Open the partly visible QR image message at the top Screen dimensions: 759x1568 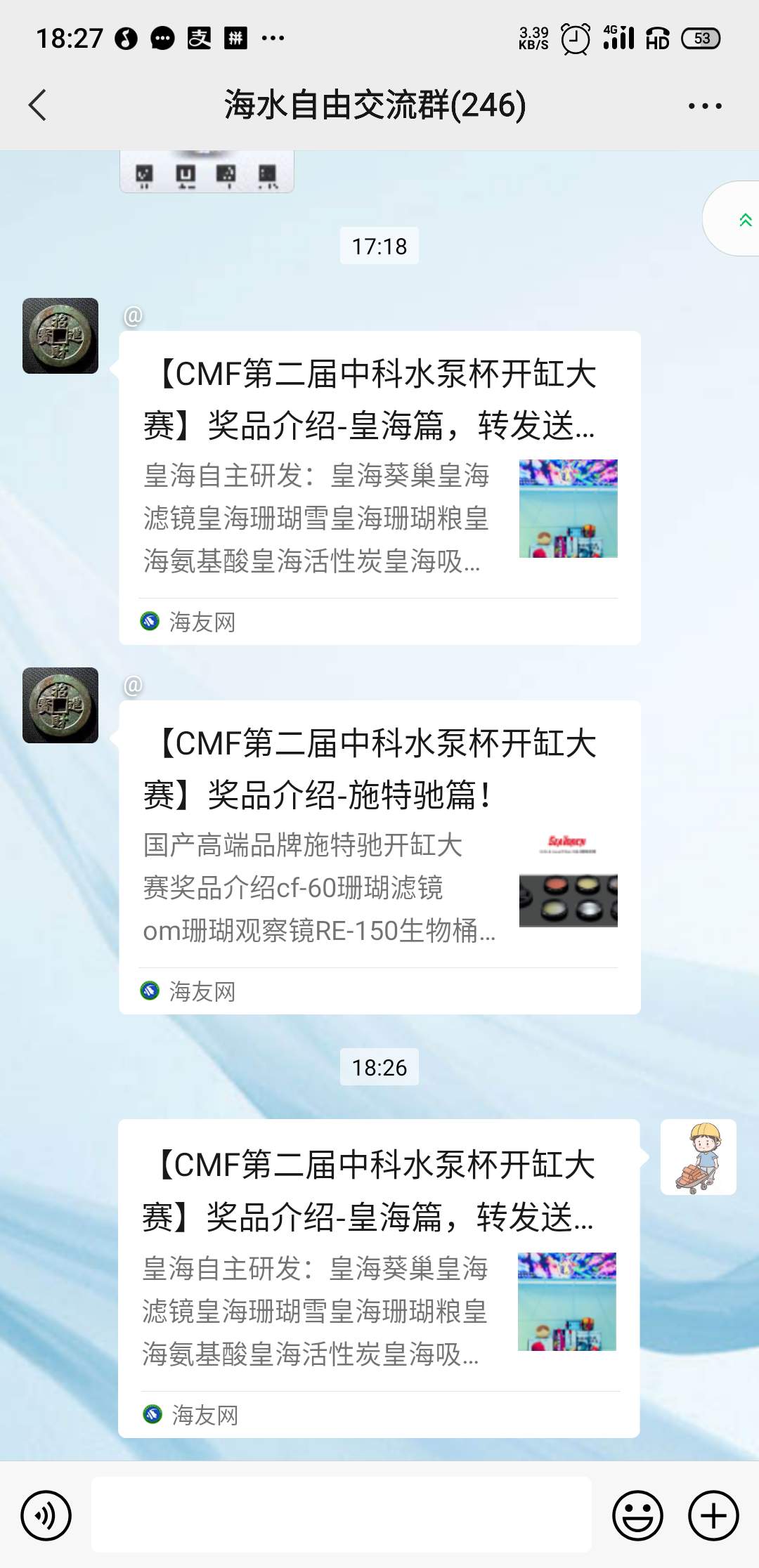207,171
